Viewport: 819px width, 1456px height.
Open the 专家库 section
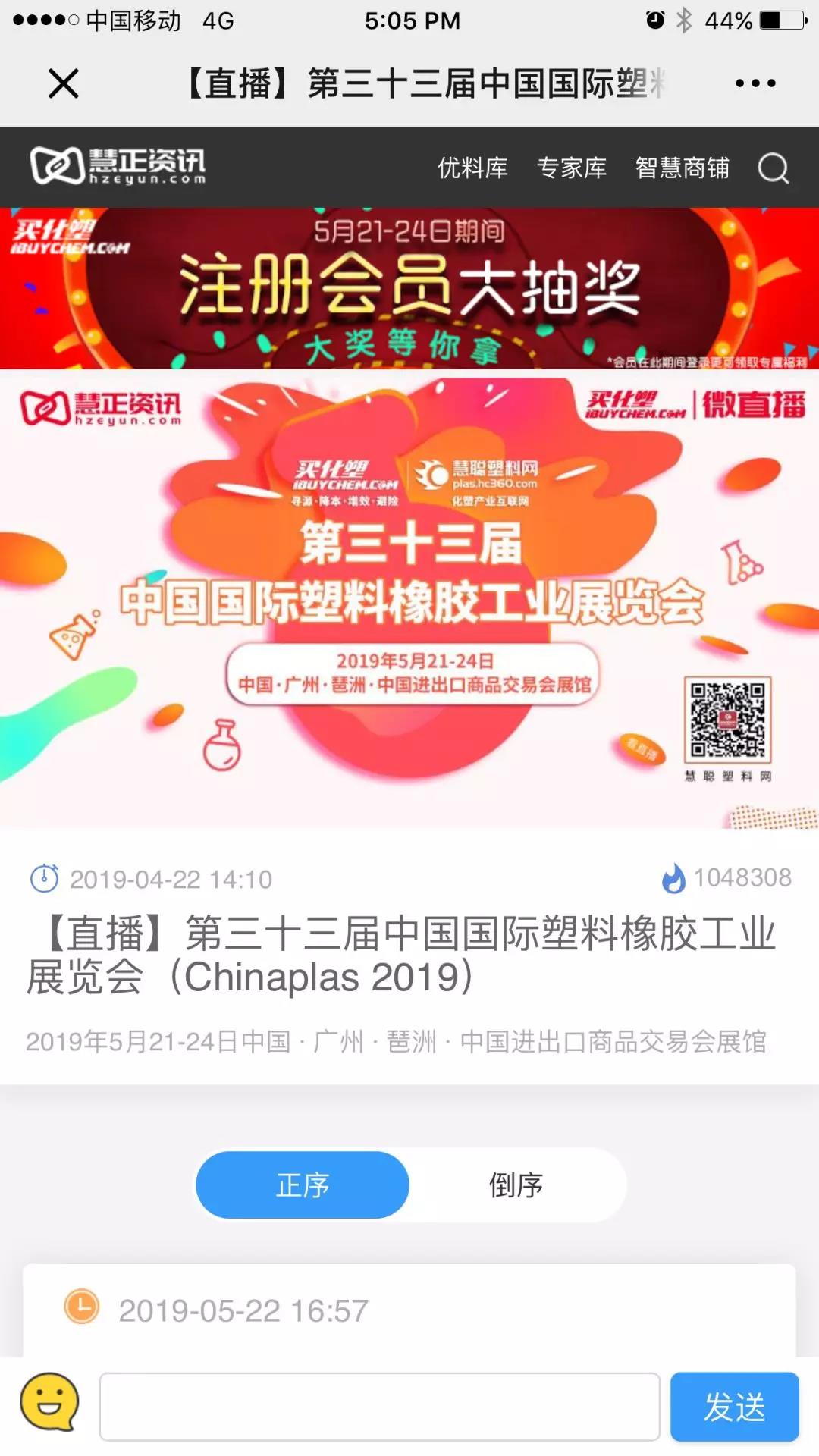572,168
